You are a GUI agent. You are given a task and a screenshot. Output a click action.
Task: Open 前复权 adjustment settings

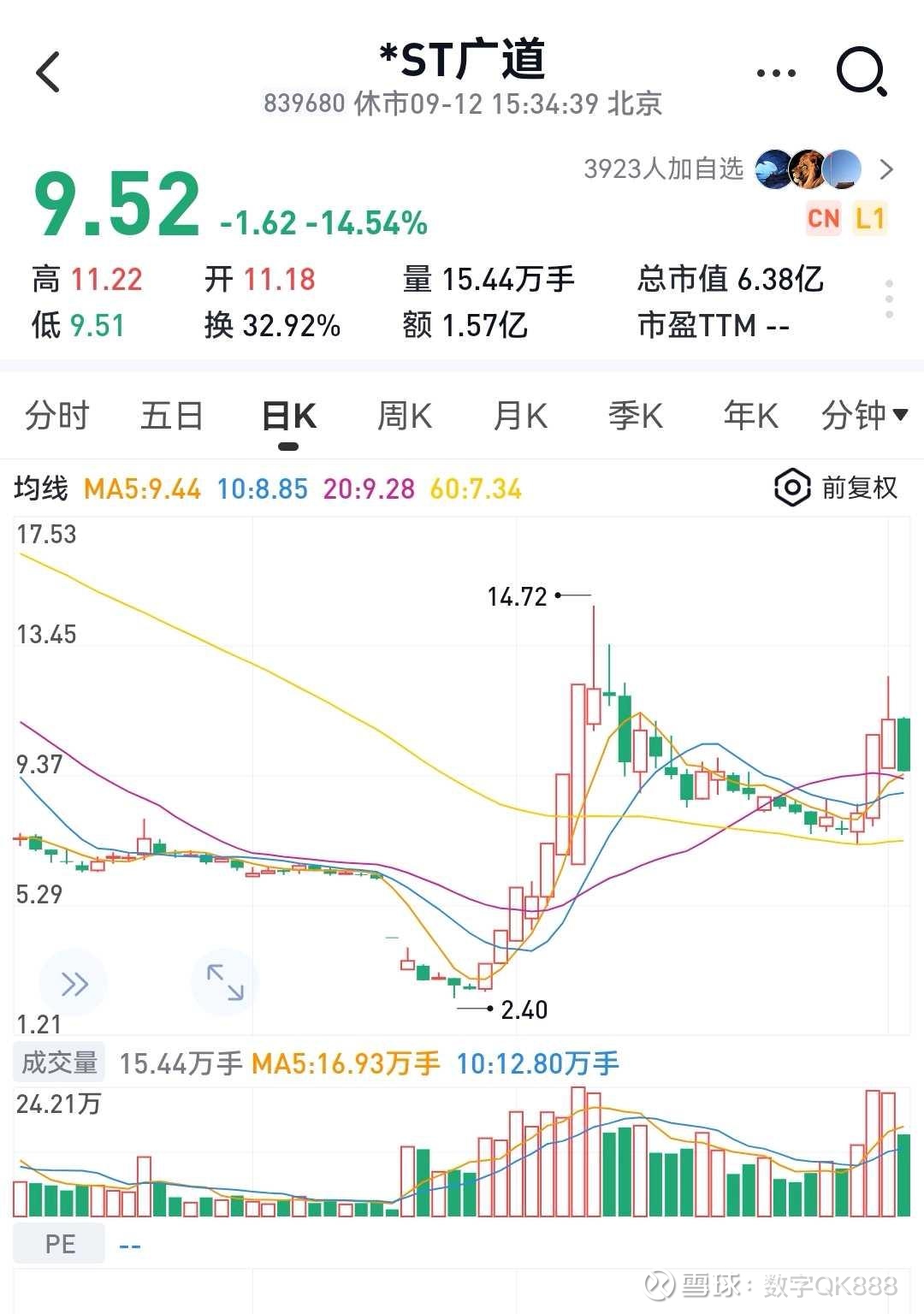pyautogui.click(x=836, y=488)
